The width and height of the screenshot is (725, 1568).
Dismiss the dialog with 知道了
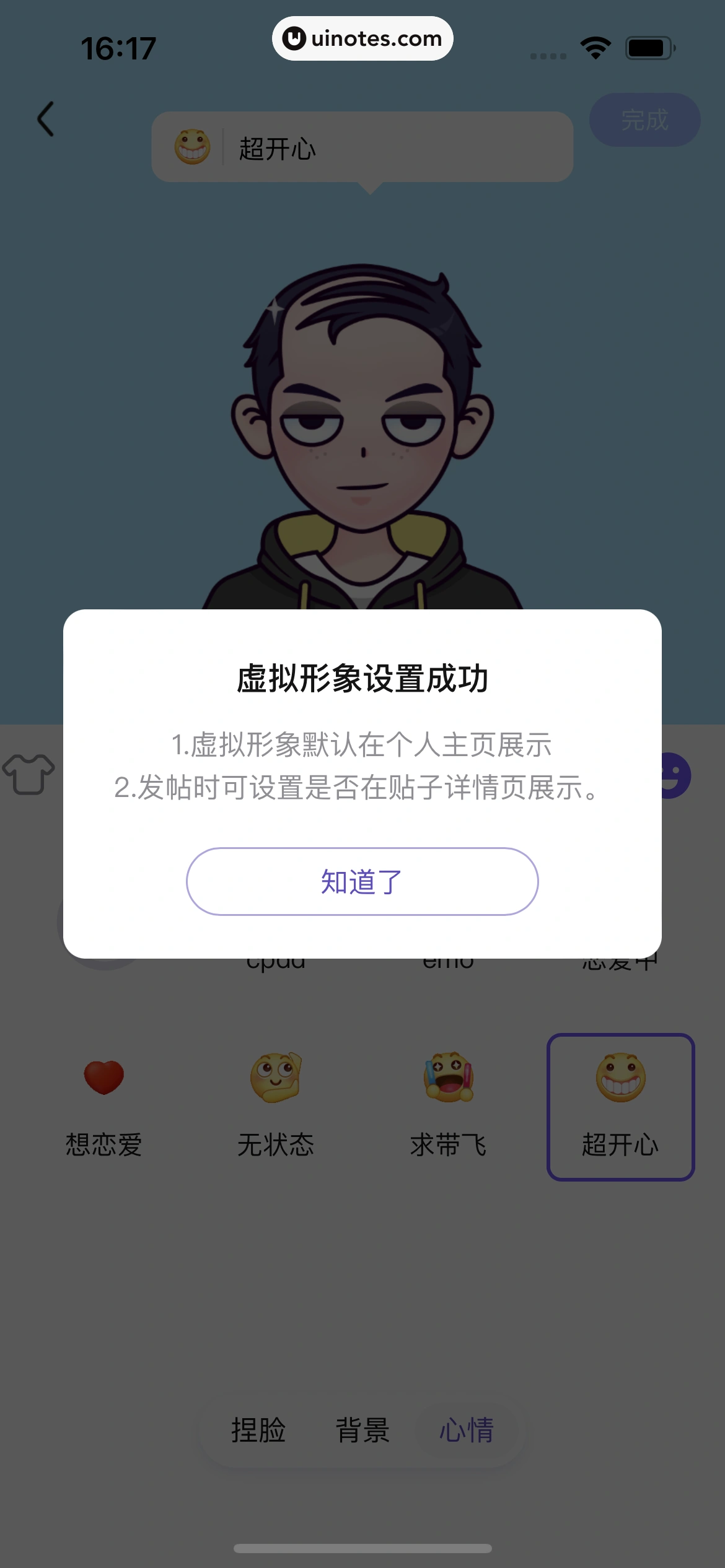362,881
